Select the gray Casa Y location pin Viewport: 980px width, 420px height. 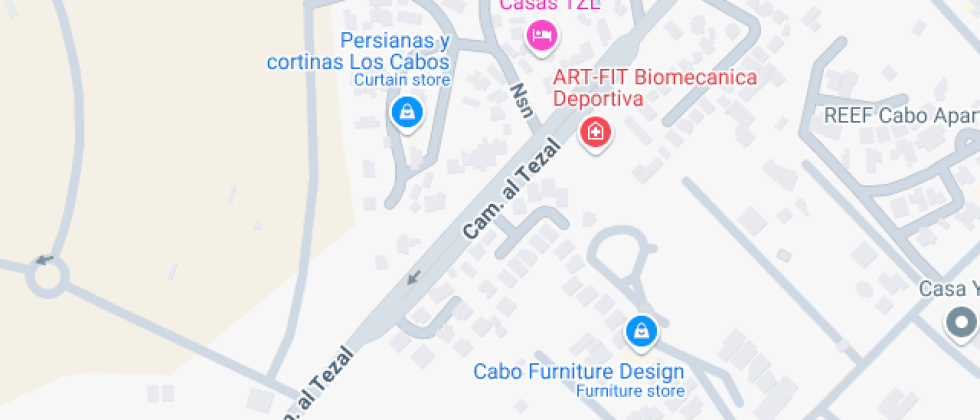pos(962,322)
